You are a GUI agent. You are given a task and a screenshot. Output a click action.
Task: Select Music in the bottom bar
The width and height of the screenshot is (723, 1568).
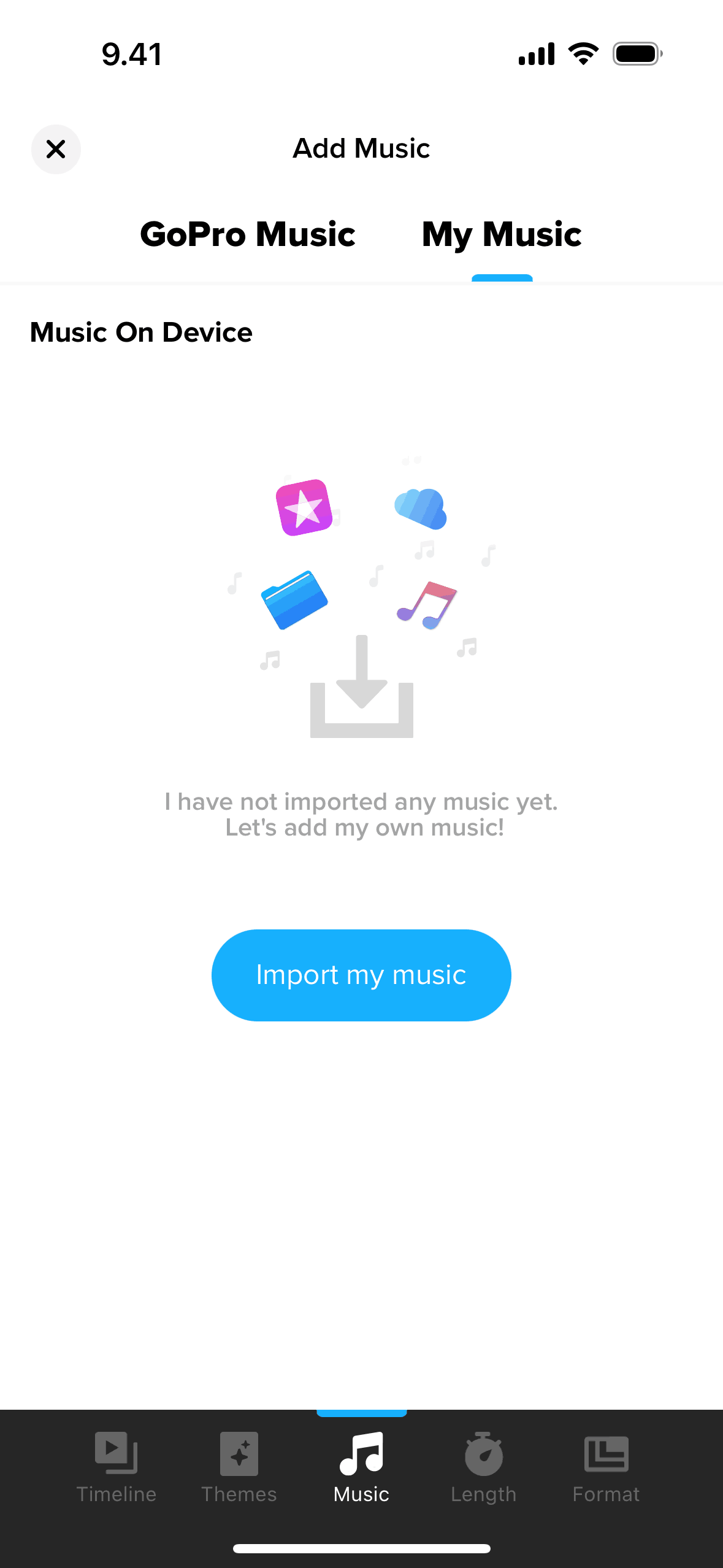tap(361, 1467)
